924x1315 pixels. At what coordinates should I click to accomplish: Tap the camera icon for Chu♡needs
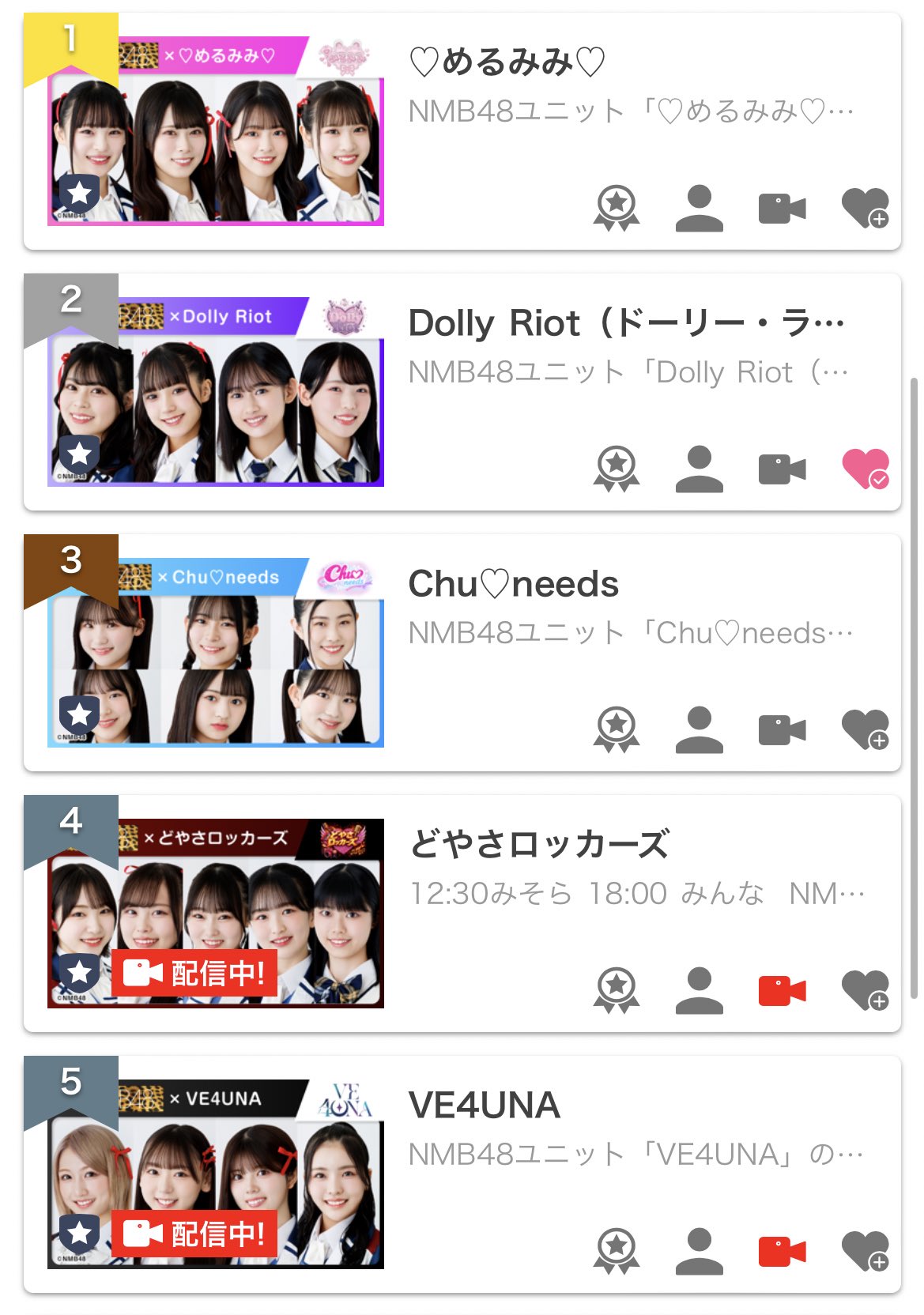tap(782, 729)
